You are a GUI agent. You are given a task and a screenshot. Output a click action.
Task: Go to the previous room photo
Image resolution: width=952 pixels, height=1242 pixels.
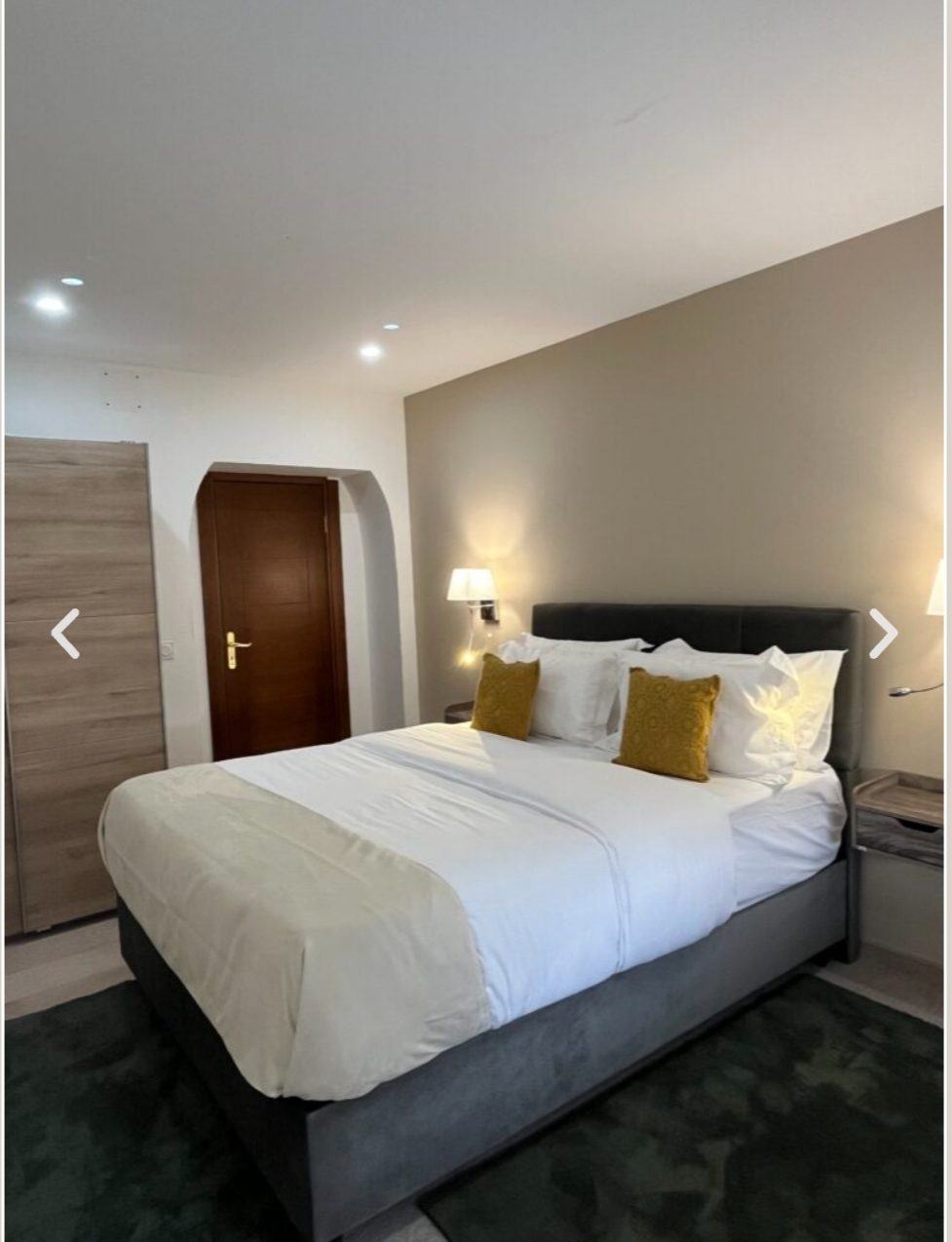click(65, 634)
